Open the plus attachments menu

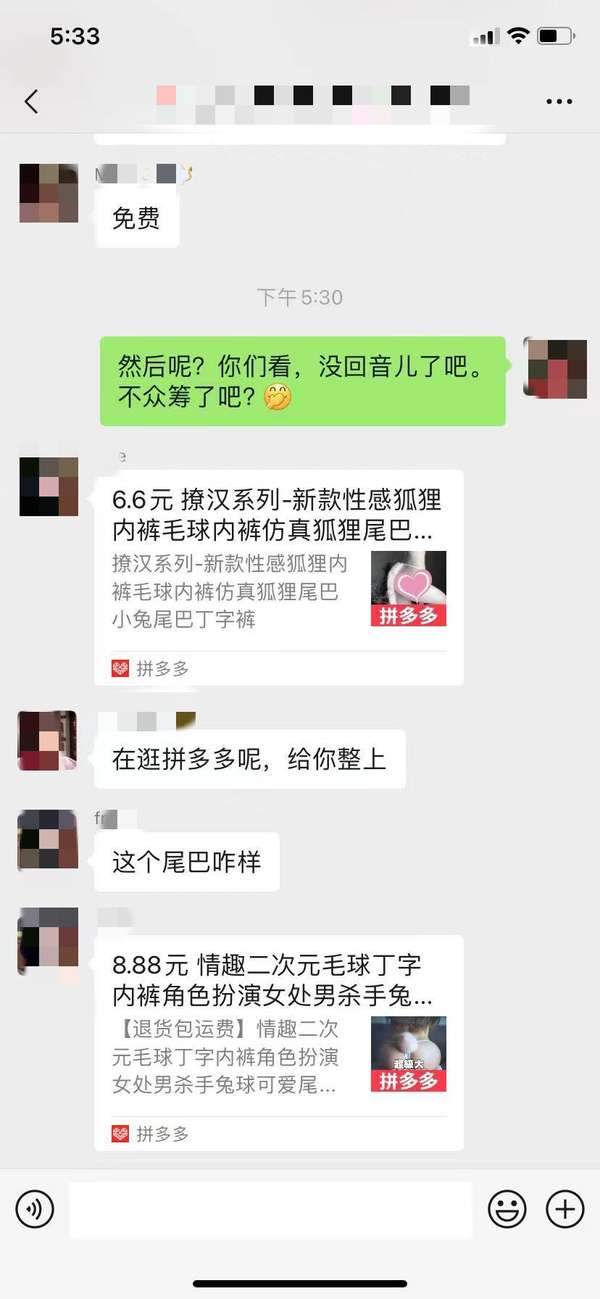565,1210
